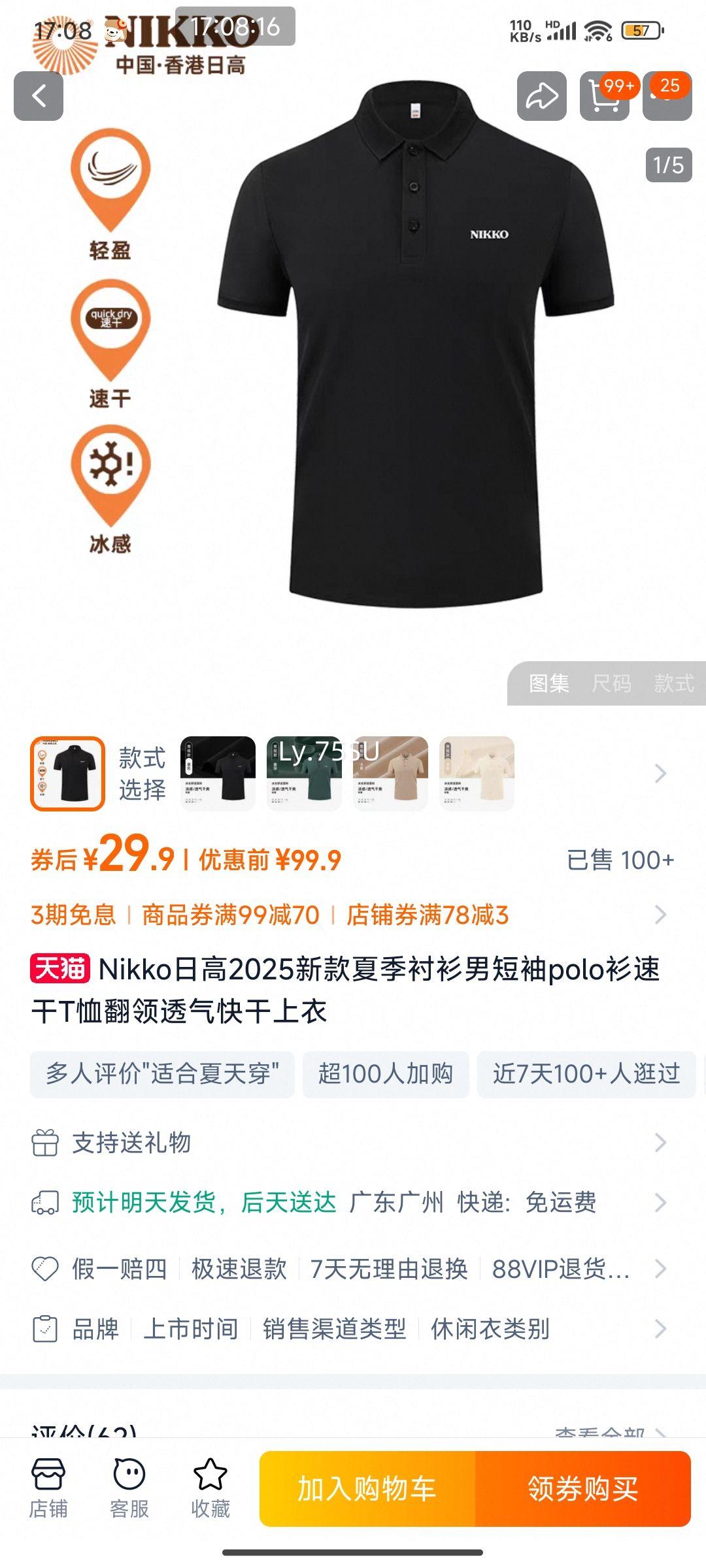The height and width of the screenshot is (1568, 706).
Task: Contact 客服 customer service
Action: click(129, 1489)
